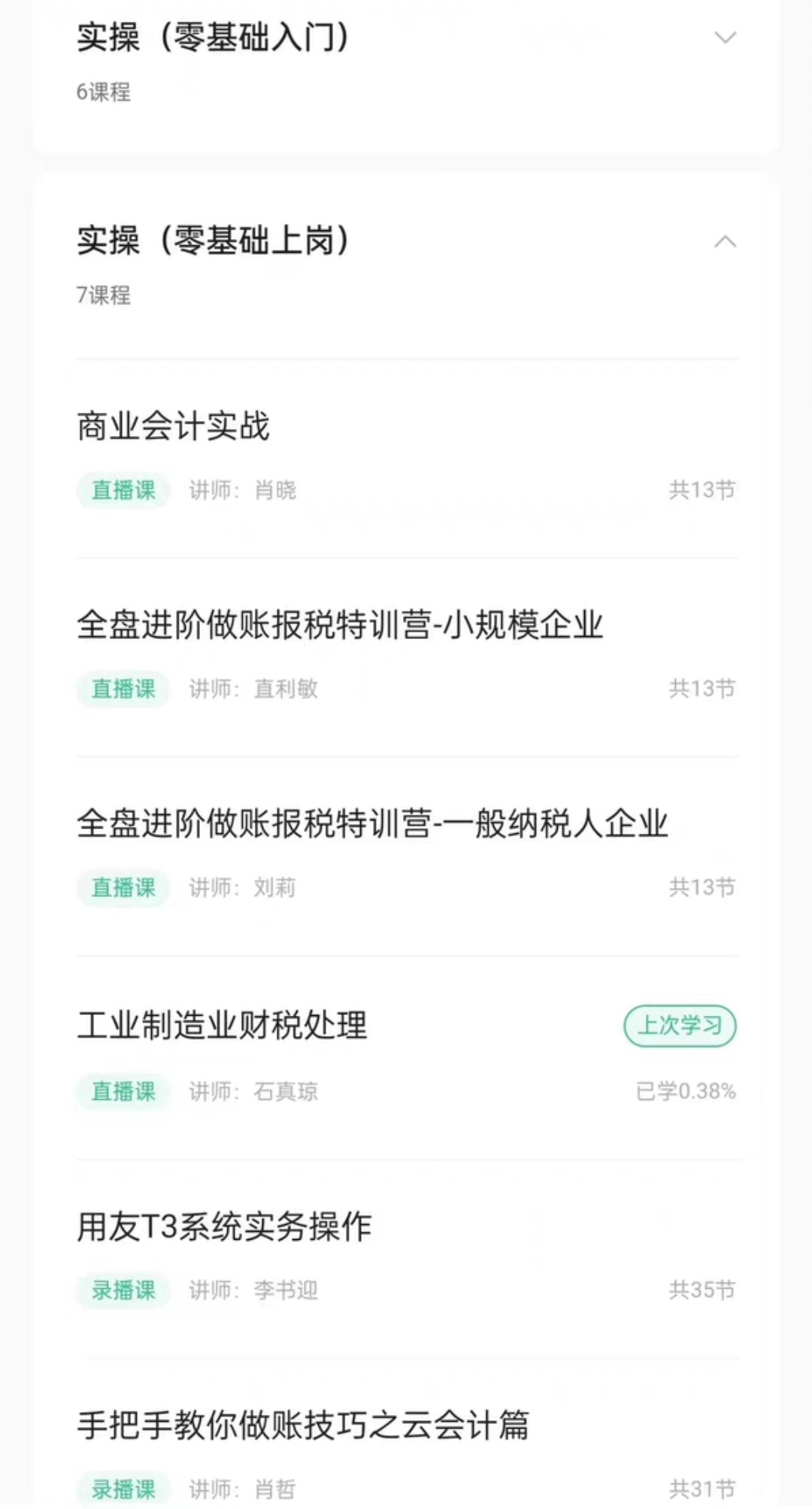Click the 直播课 tag under 工业制造业财税处理
Screen dimensions: 812x1509
123,1091
